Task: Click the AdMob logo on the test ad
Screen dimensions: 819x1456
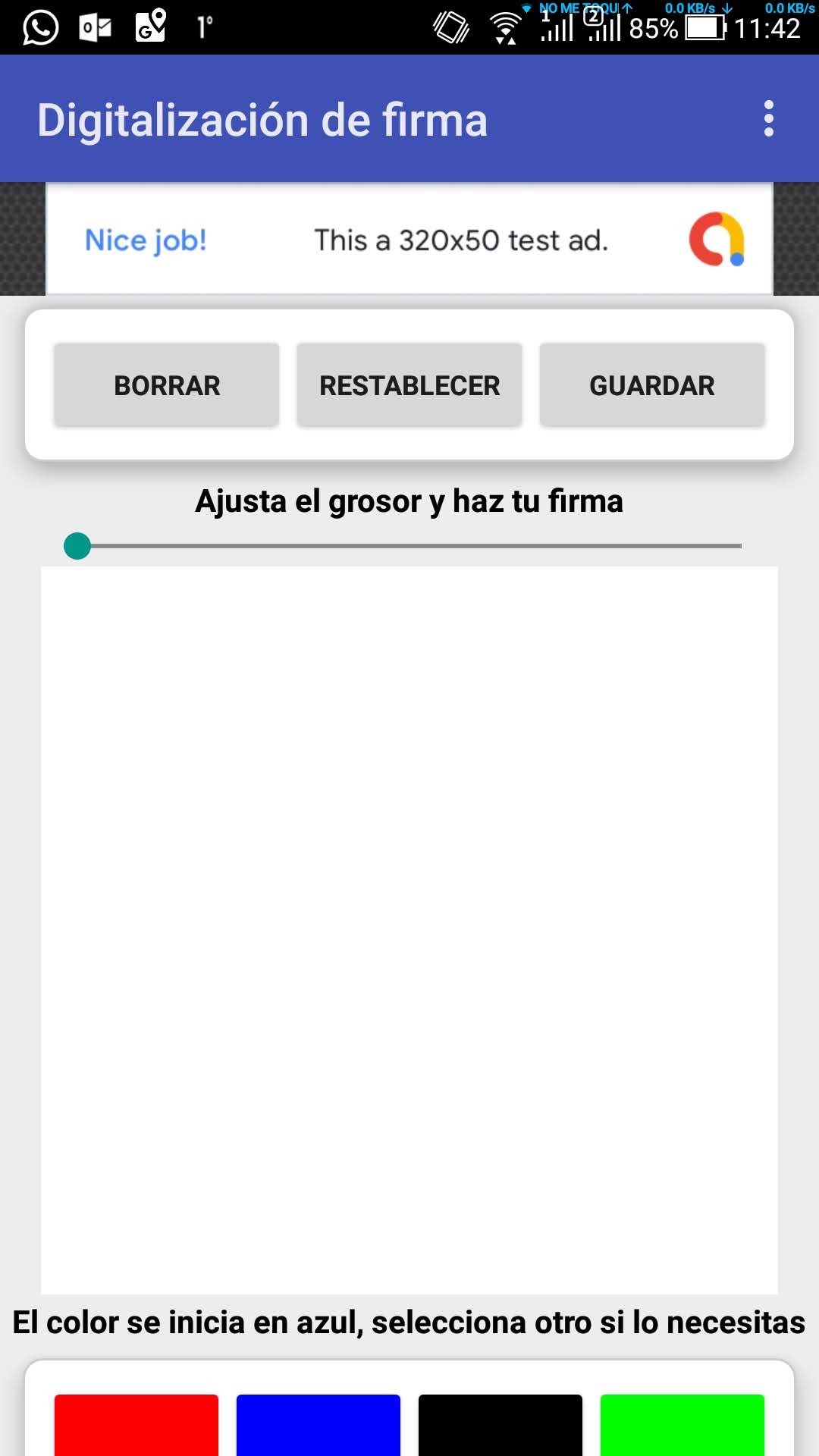Action: tap(716, 240)
